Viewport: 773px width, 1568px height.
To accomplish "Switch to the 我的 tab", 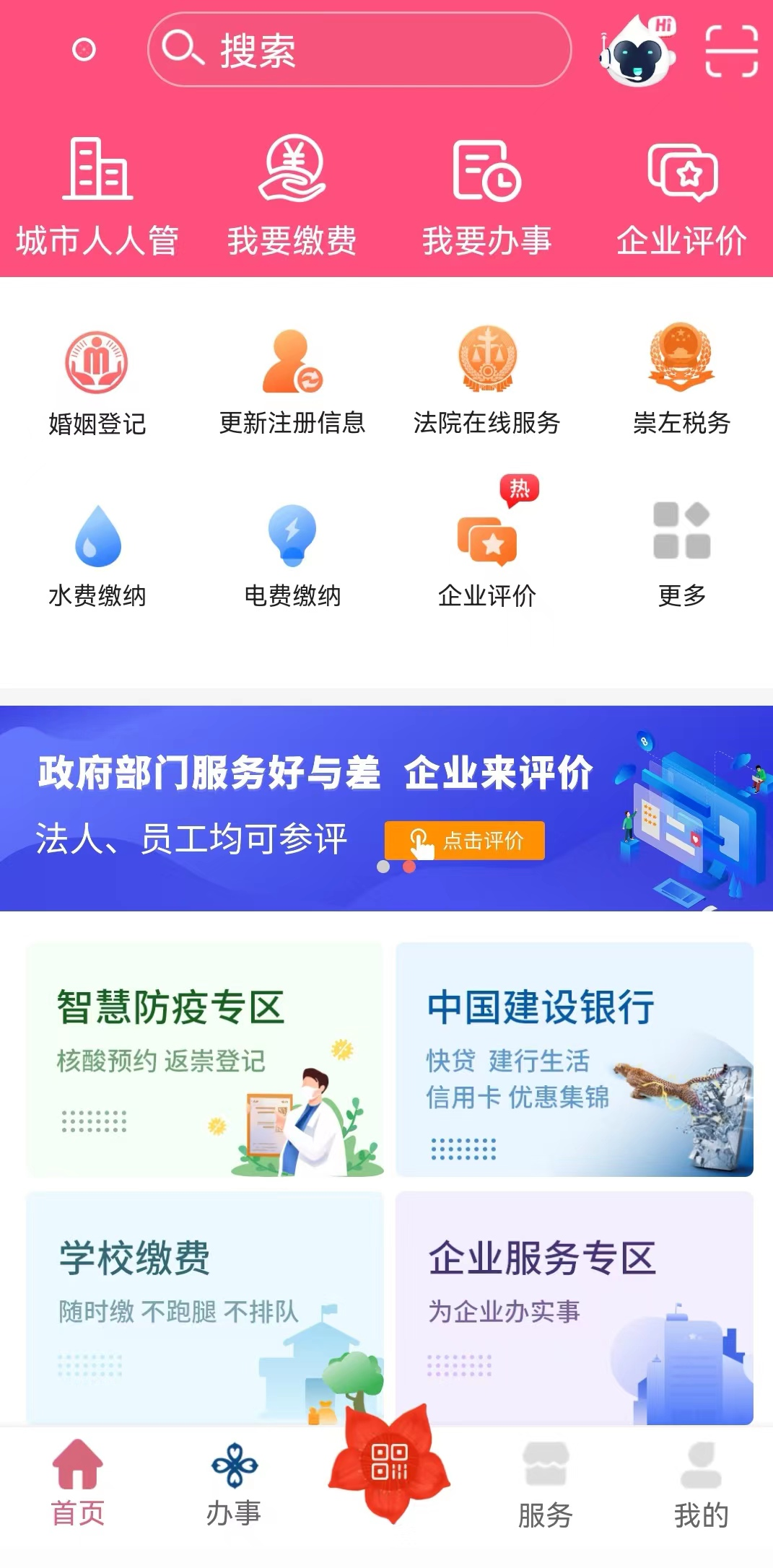I will [700, 1484].
